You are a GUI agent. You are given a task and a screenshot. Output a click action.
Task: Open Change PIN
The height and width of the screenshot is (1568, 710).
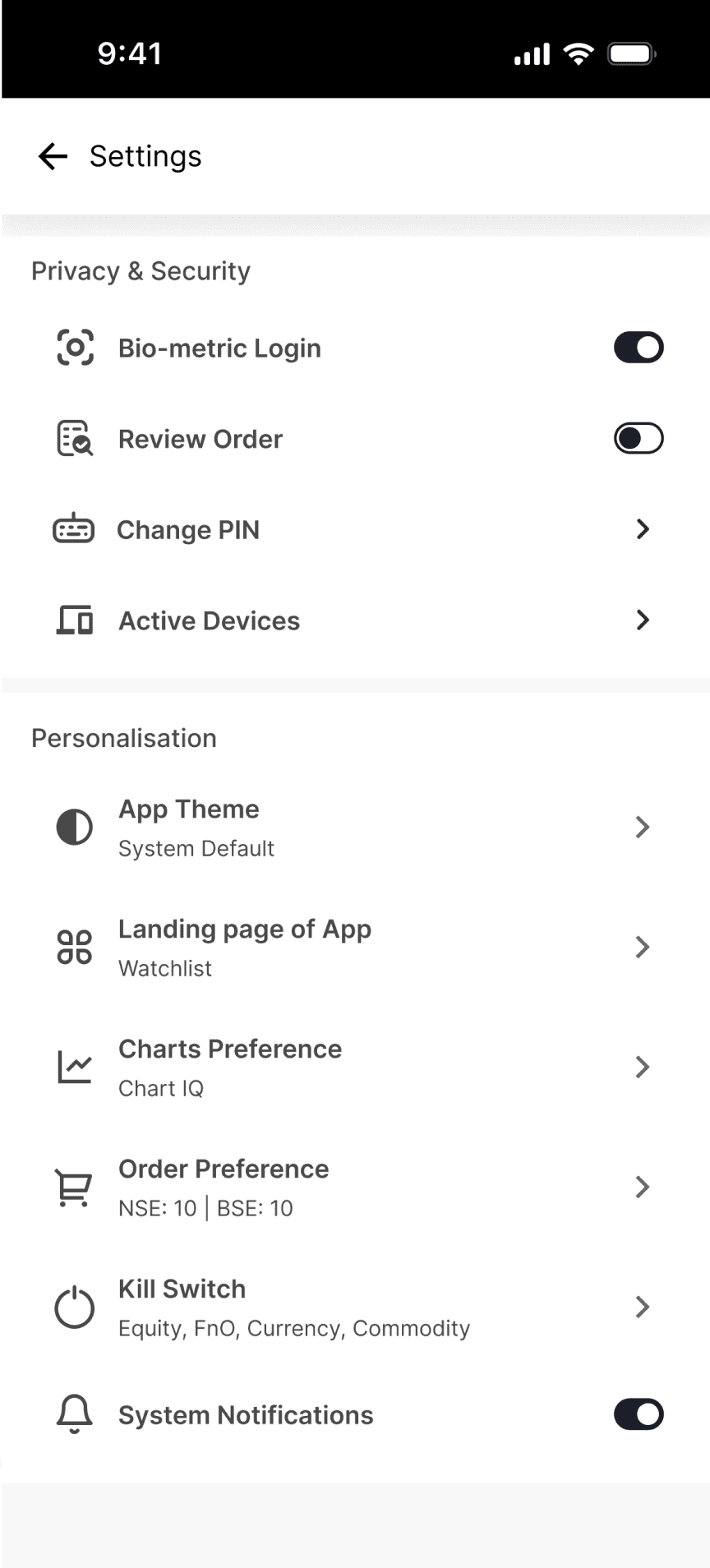point(353,530)
